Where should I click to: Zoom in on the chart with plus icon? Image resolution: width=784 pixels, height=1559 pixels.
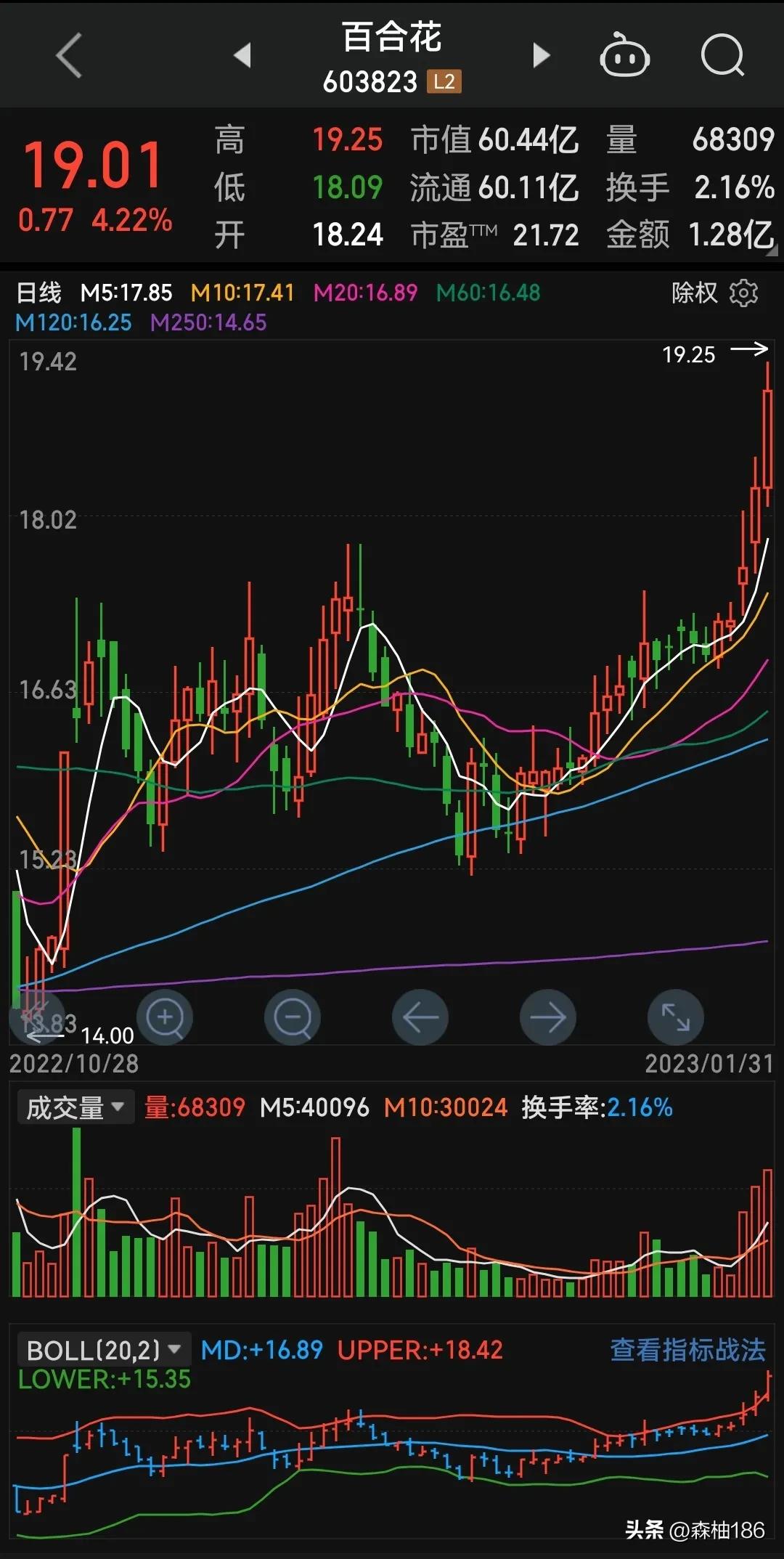coord(164,1017)
